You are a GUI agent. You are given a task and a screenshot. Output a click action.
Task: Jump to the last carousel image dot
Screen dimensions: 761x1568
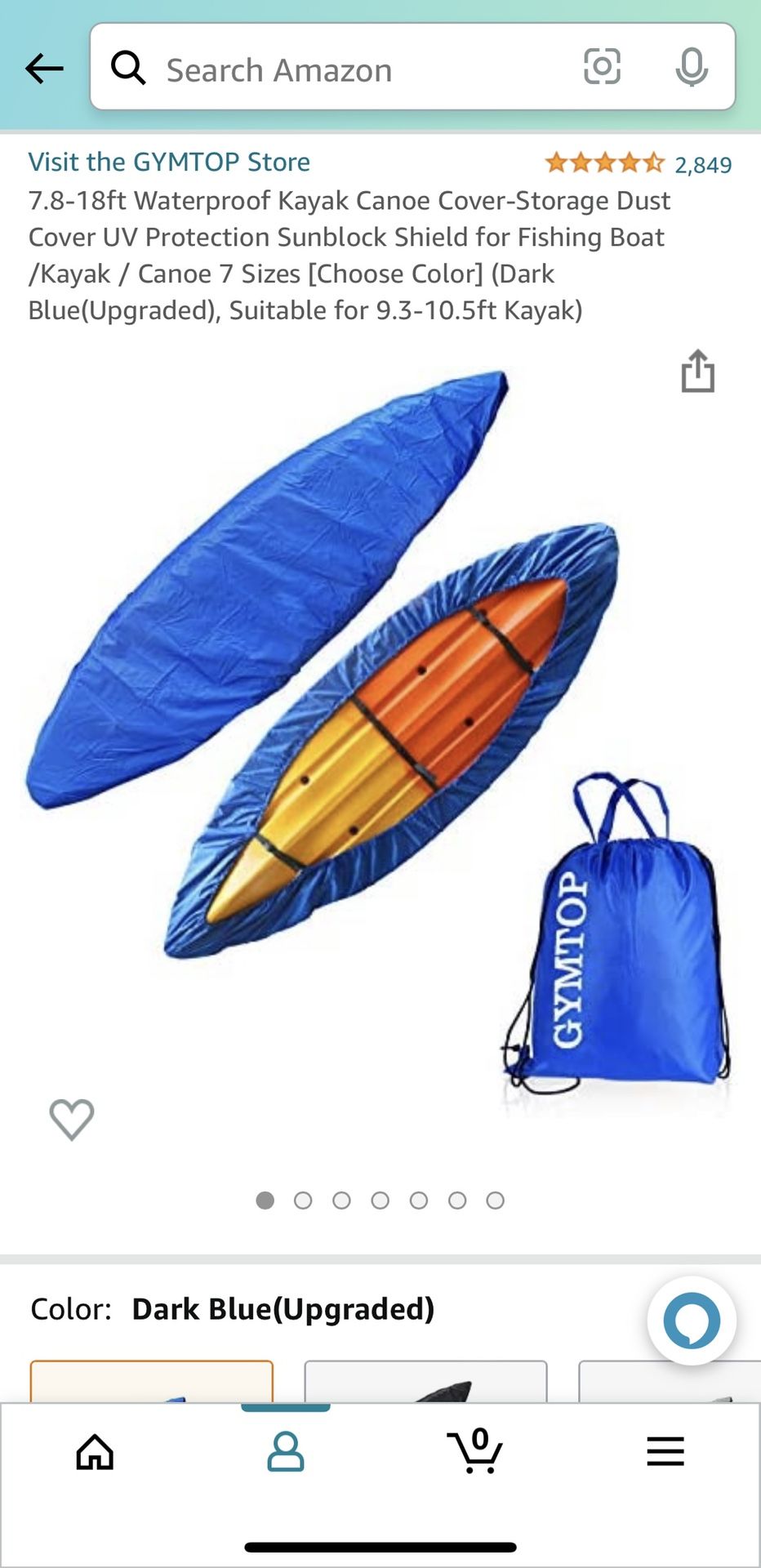[496, 1200]
